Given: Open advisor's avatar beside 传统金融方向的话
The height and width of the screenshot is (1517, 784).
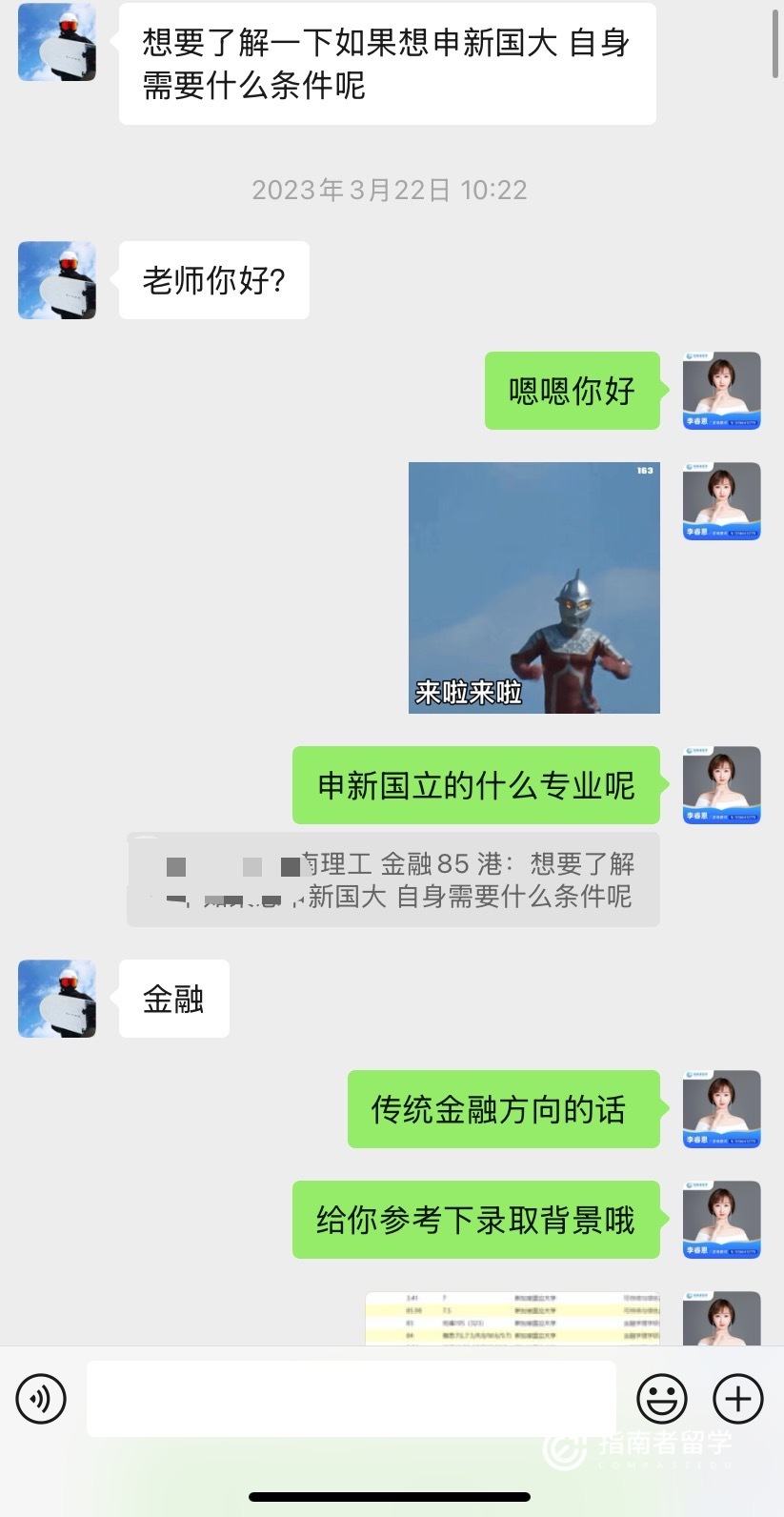Looking at the screenshot, I should click(x=721, y=1109).
